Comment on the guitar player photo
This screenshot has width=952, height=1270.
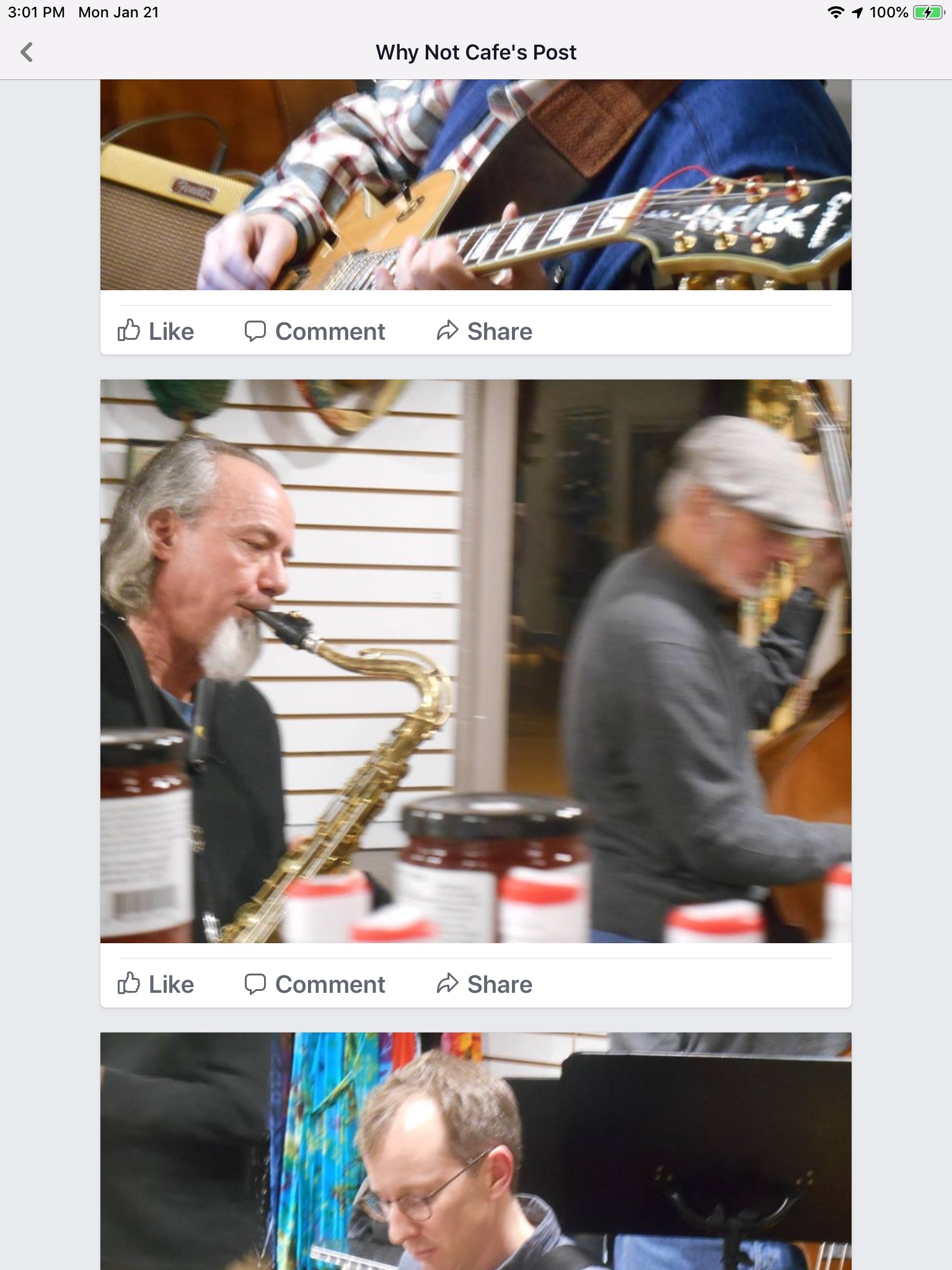315,331
